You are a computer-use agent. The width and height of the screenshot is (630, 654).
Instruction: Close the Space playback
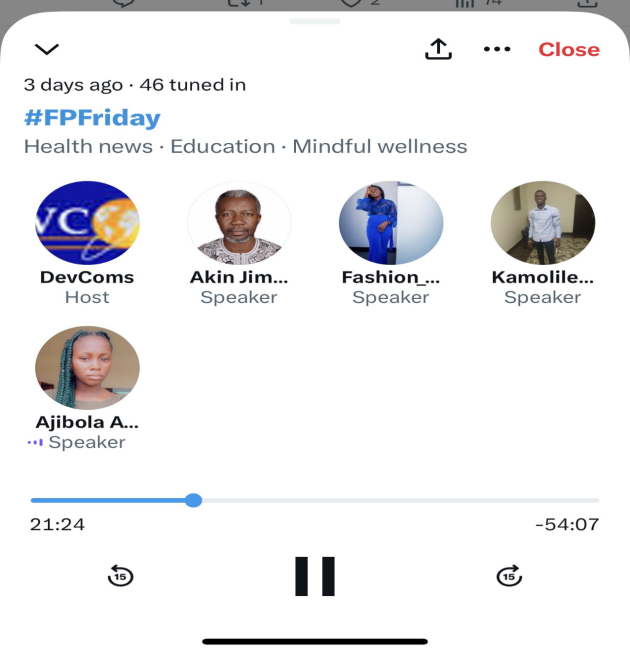click(x=568, y=49)
